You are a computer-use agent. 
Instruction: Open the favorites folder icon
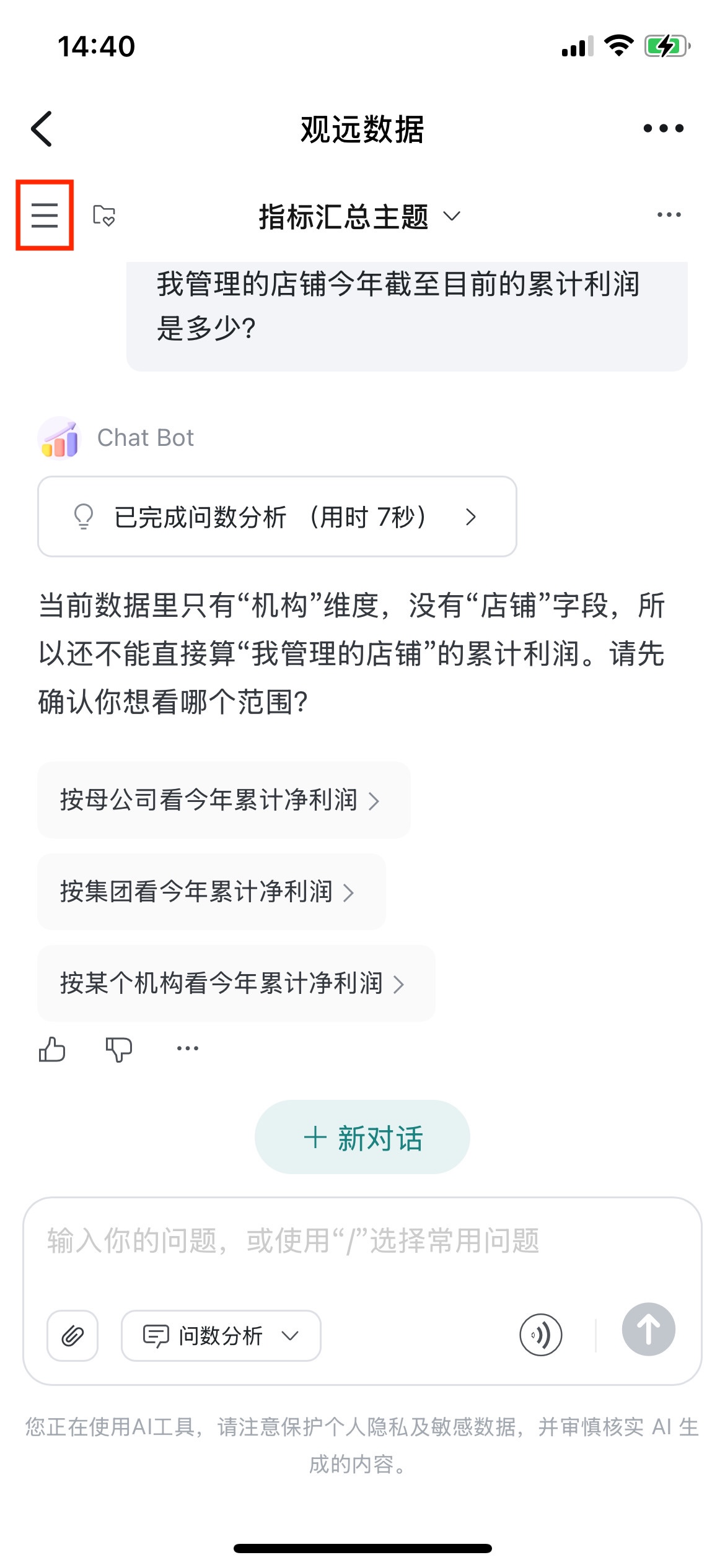tap(104, 216)
